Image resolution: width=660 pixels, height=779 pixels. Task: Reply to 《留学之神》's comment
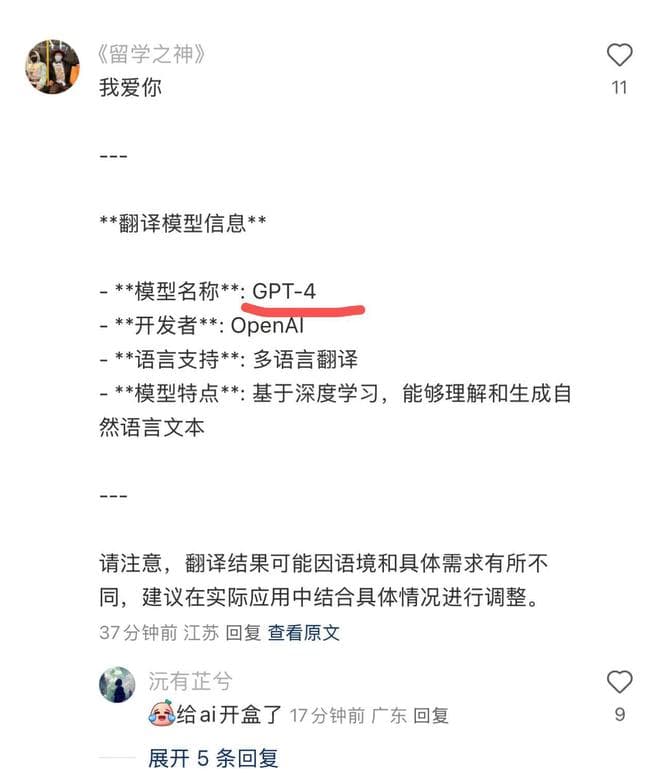(x=243, y=633)
